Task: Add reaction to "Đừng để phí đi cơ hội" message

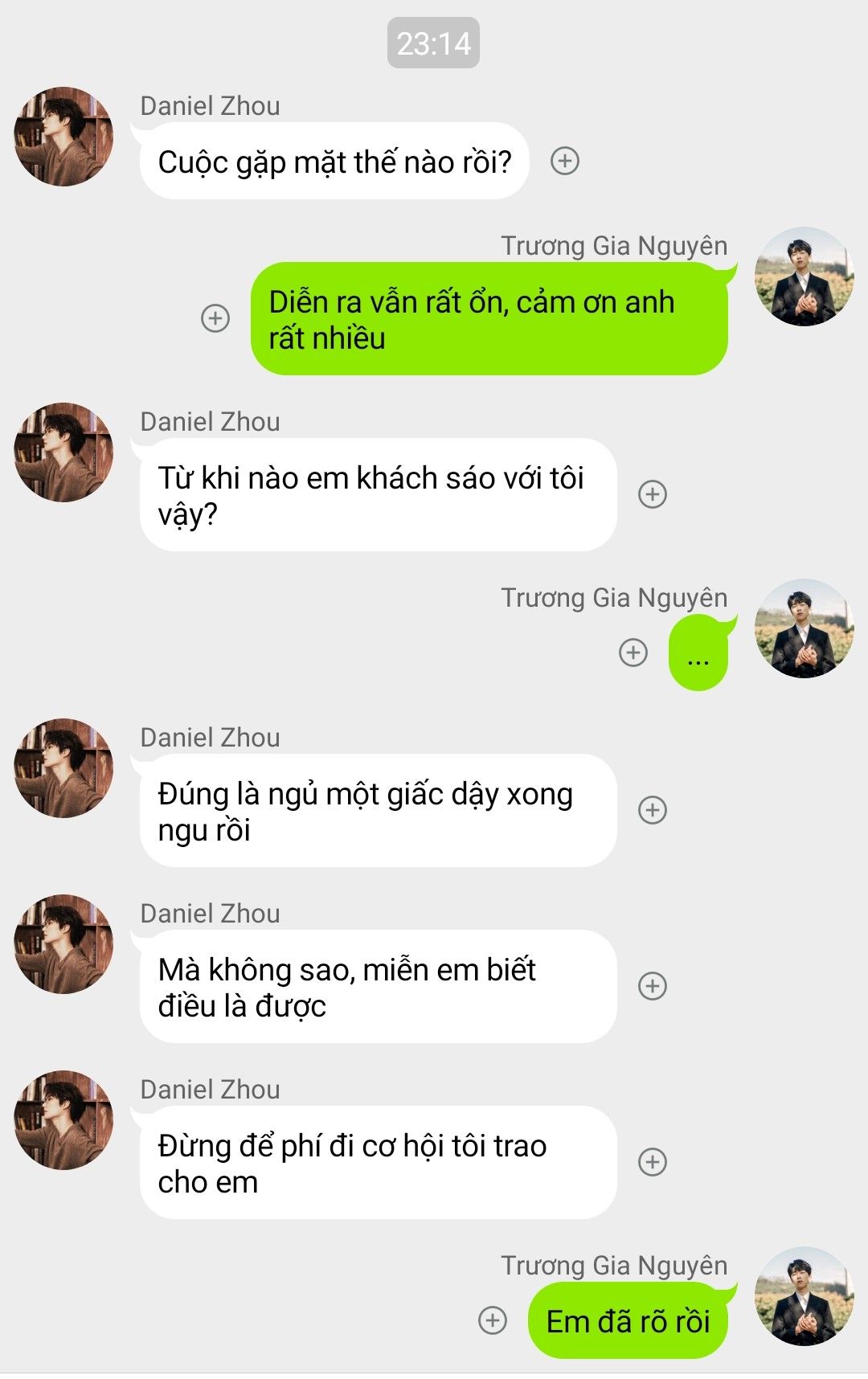Action: [x=653, y=1162]
